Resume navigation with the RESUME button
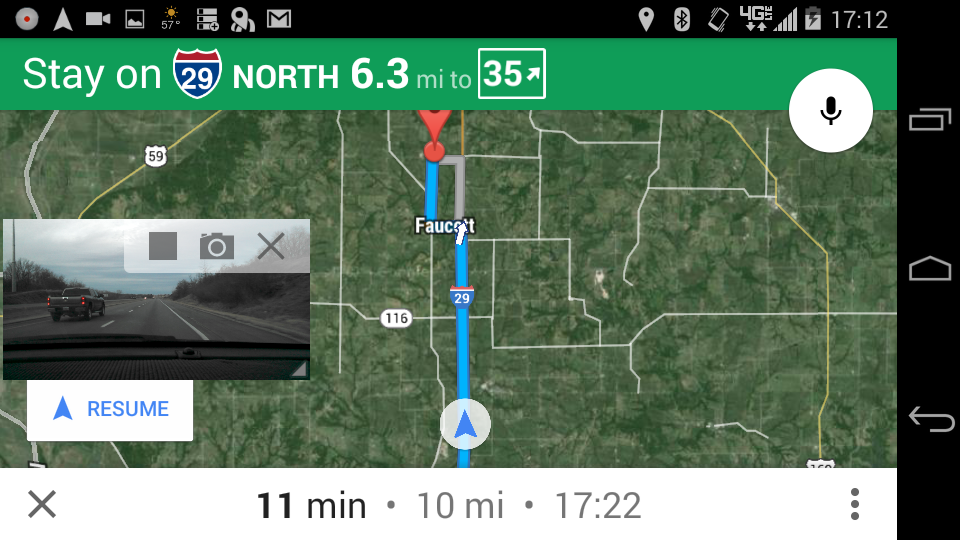This screenshot has width=960, height=540. click(x=110, y=409)
